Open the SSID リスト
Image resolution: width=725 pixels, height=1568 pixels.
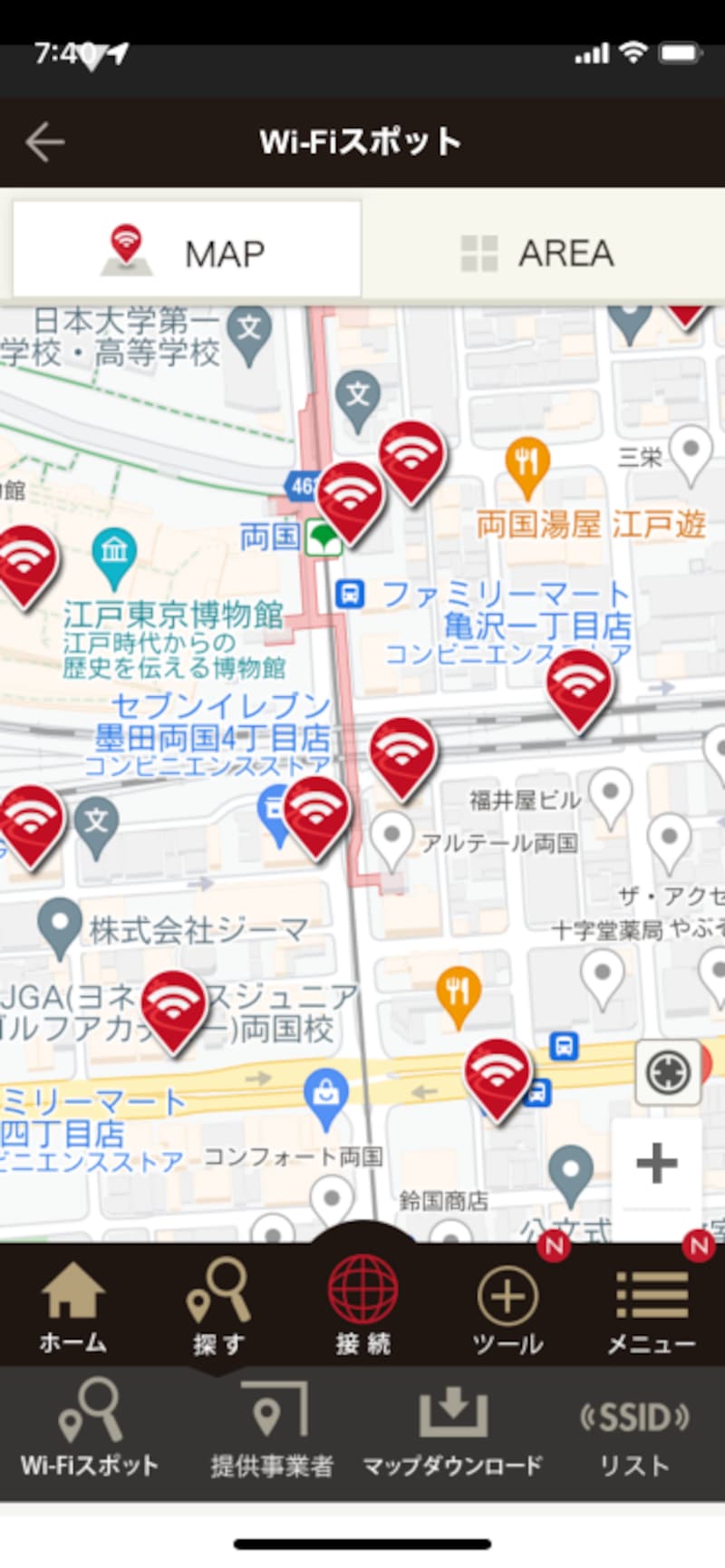coord(634,1430)
